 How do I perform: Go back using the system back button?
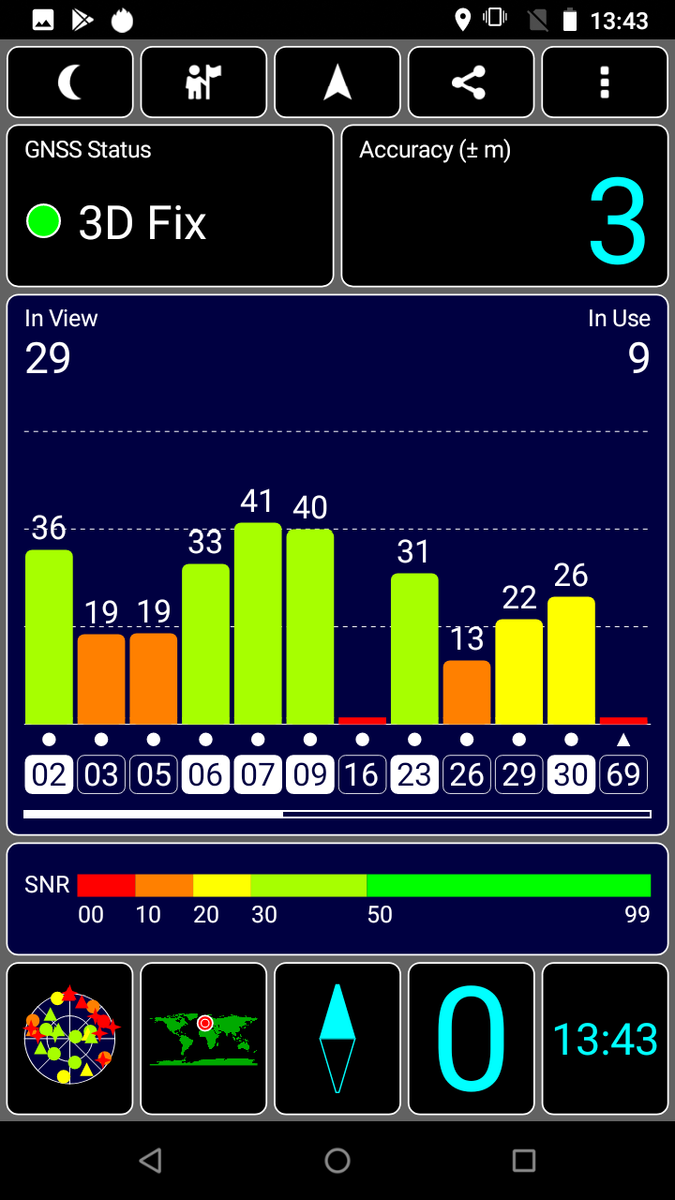pos(150,1160)
